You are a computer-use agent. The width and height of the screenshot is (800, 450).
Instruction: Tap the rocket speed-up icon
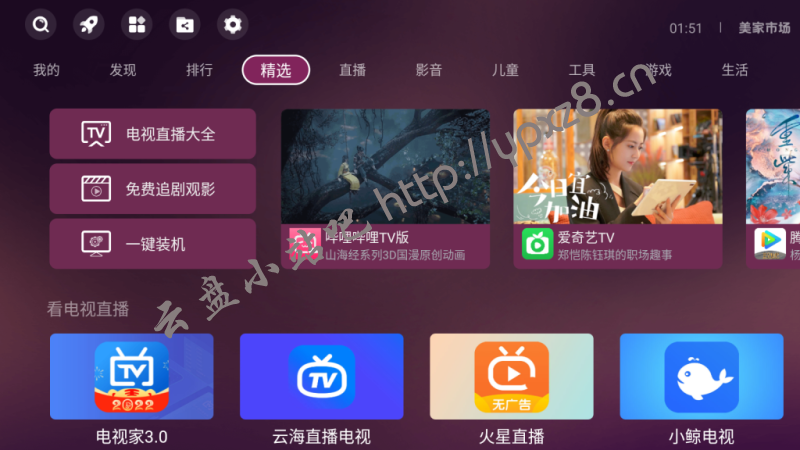click(88, 25)
